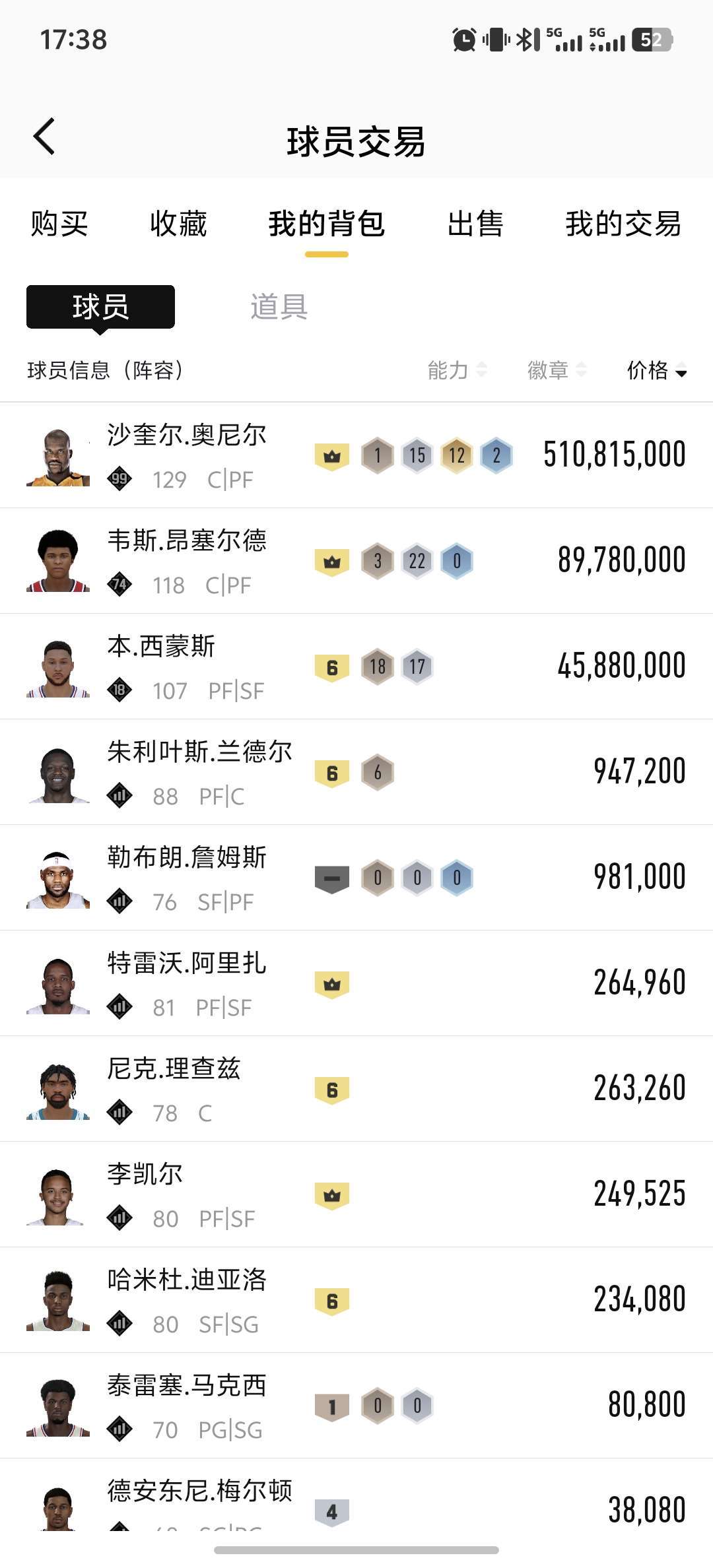This screenshot has height=1568, width=713.
Task: Open the 出售 tab
Action: (x=475, y=224)
